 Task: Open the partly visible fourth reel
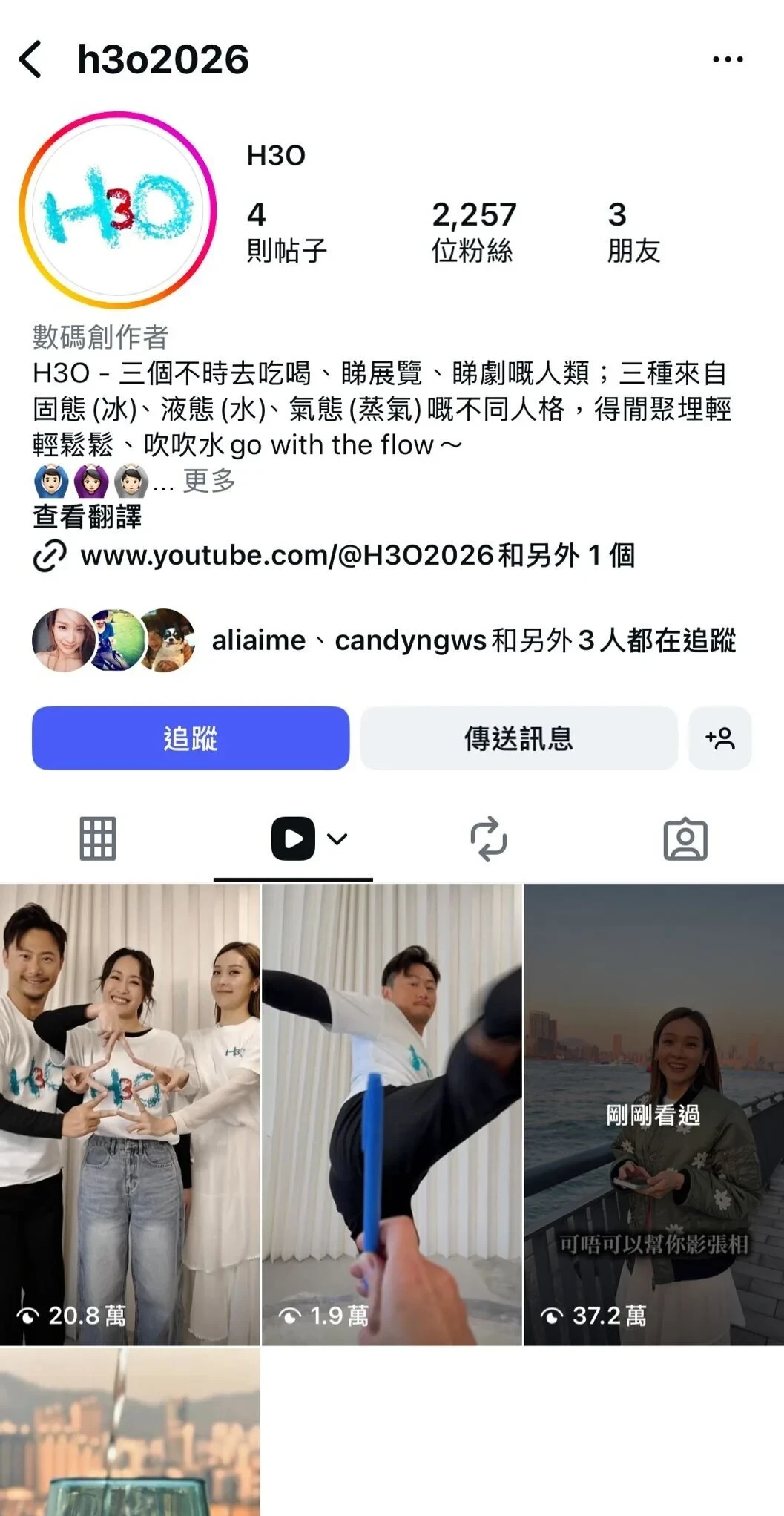[130, 1432]
